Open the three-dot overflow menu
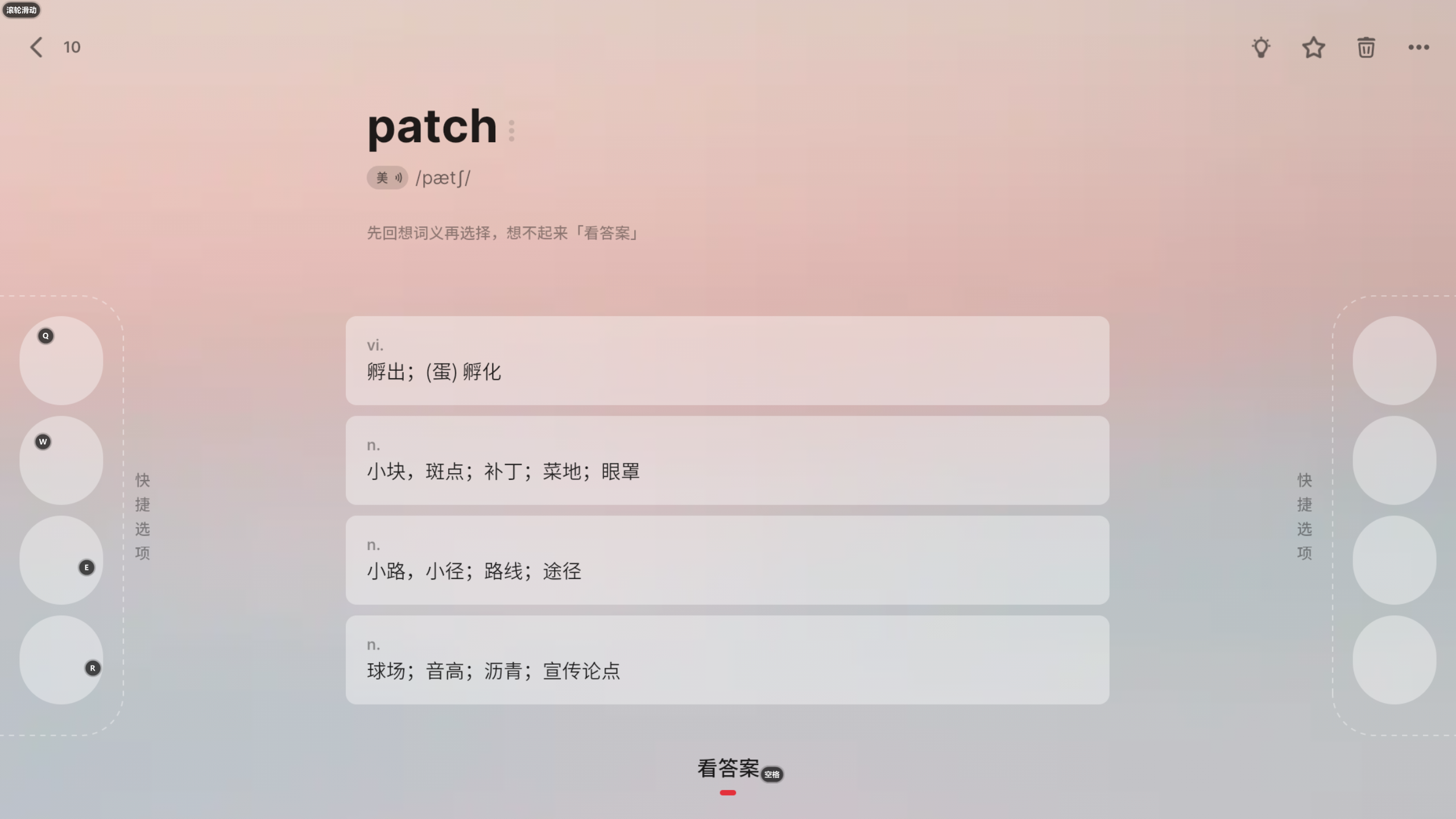This screenshot has width=1456, height=819. tap(1418, 47)
